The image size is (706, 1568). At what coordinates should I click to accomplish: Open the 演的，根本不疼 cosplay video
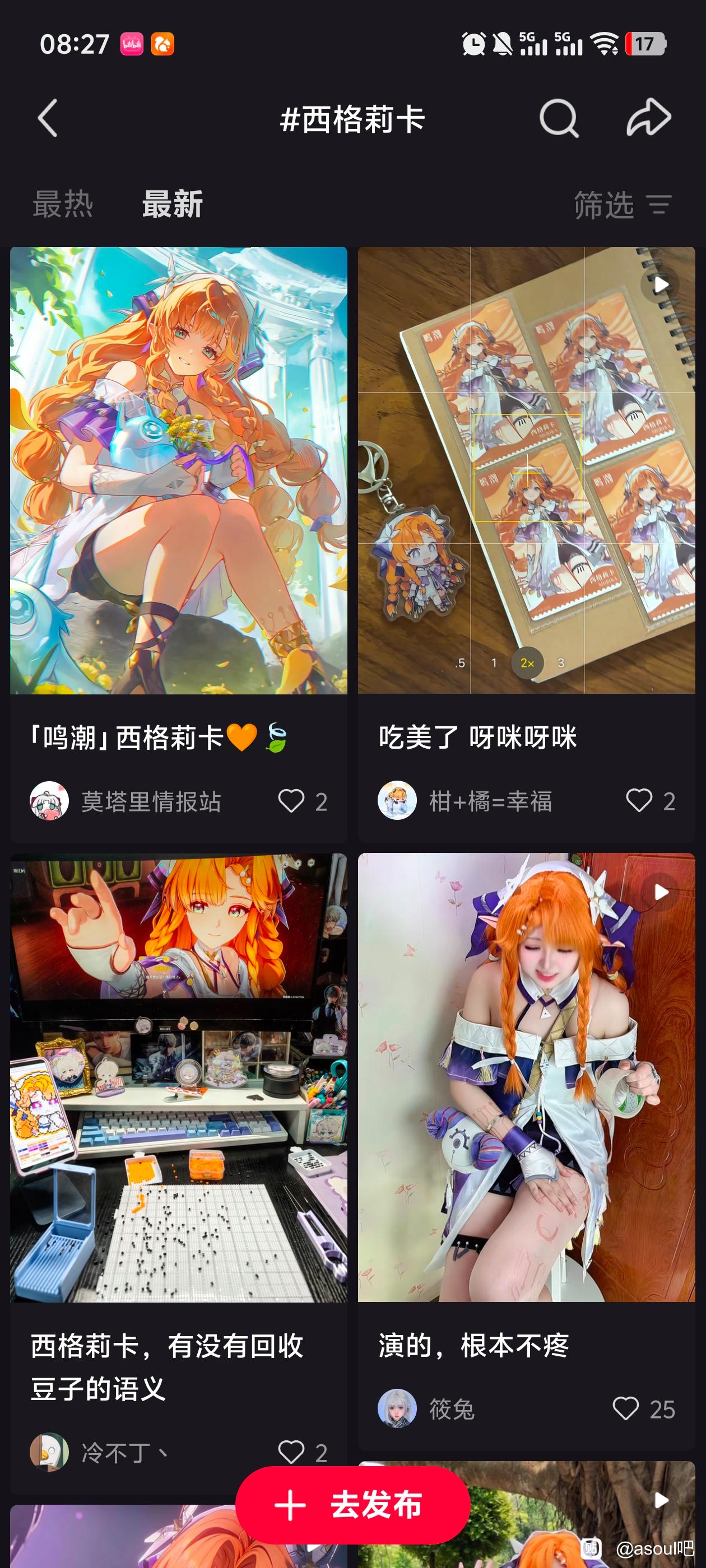point(526,1077)
